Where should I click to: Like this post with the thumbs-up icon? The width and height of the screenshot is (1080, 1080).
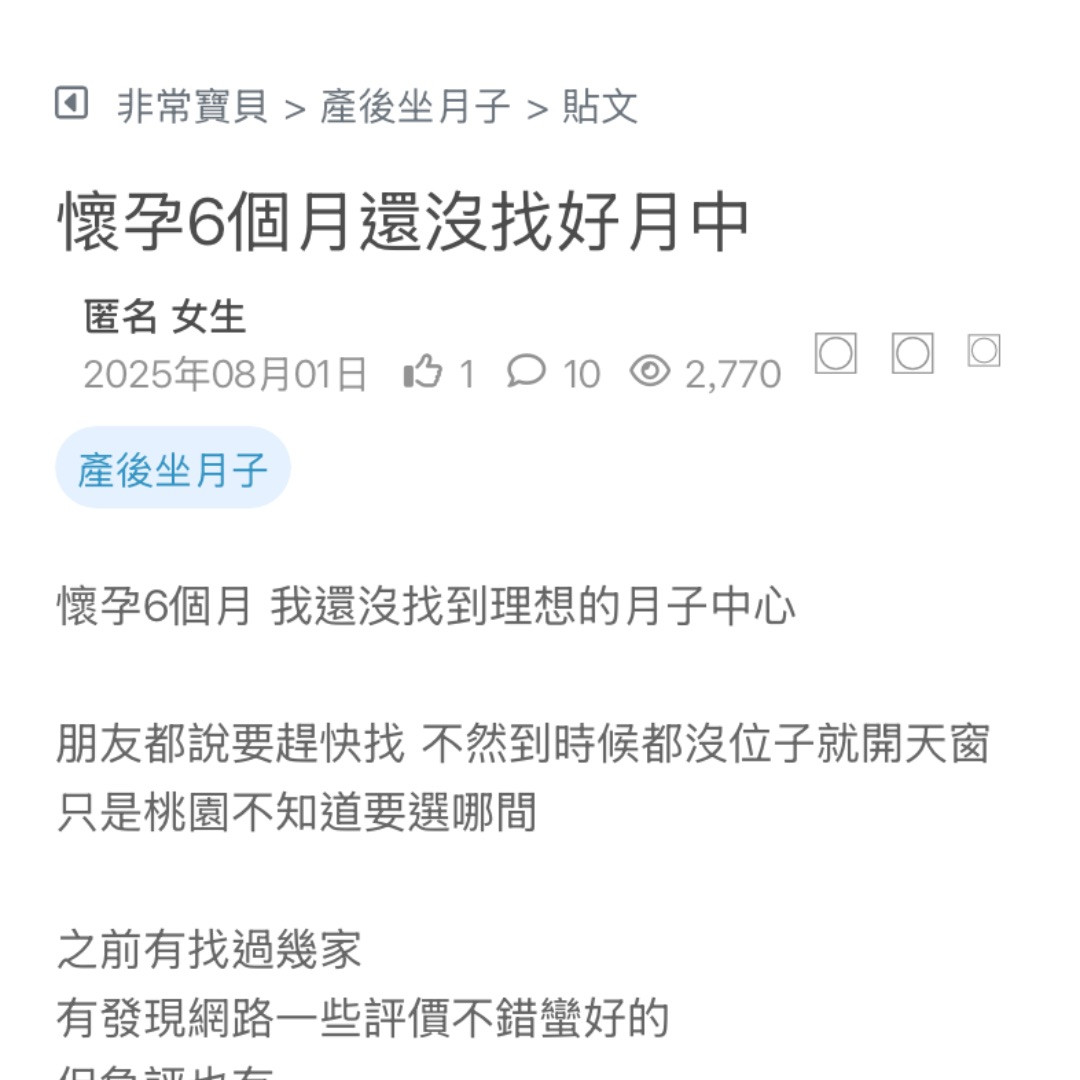(x=422, y=373)
